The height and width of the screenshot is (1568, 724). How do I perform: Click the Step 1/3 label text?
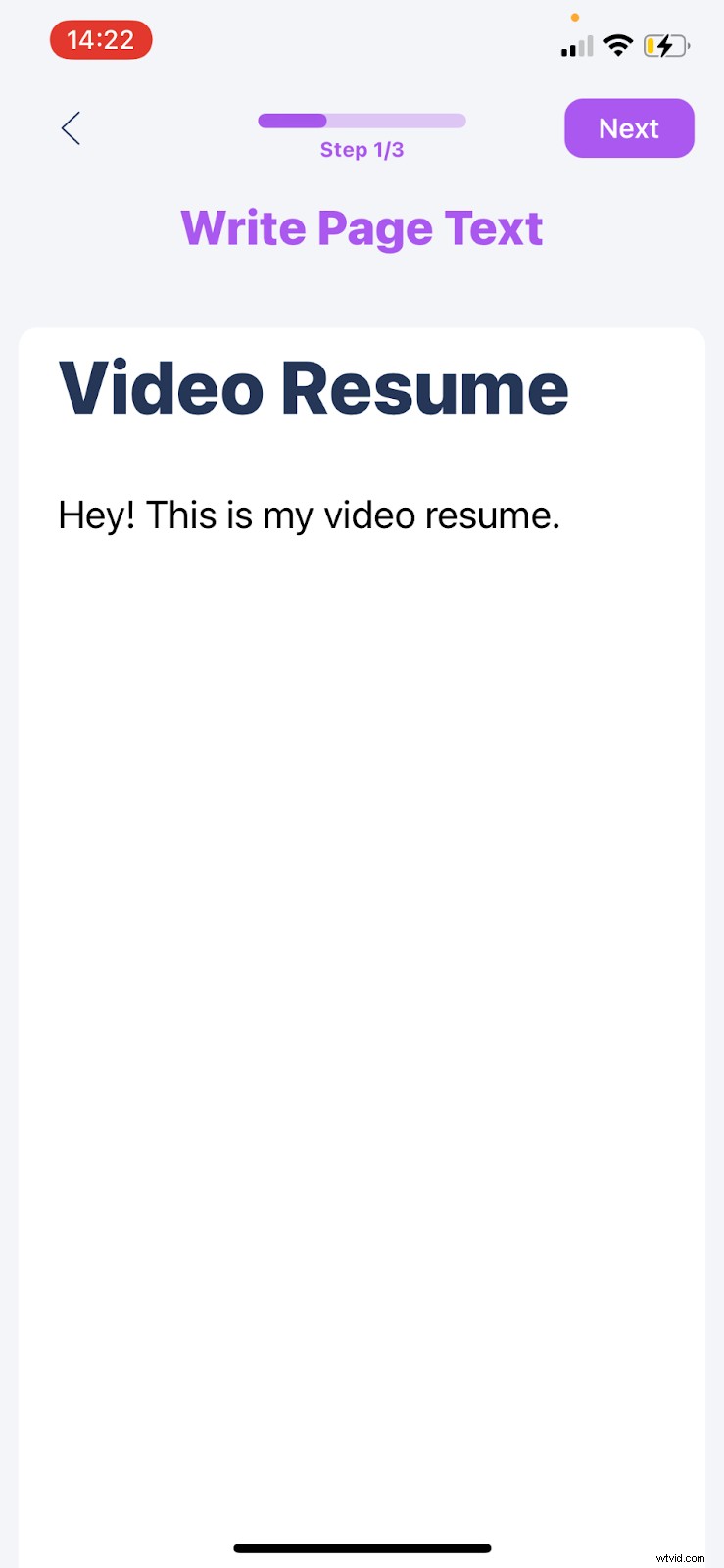pyautogui.click(x=362, y=149)
